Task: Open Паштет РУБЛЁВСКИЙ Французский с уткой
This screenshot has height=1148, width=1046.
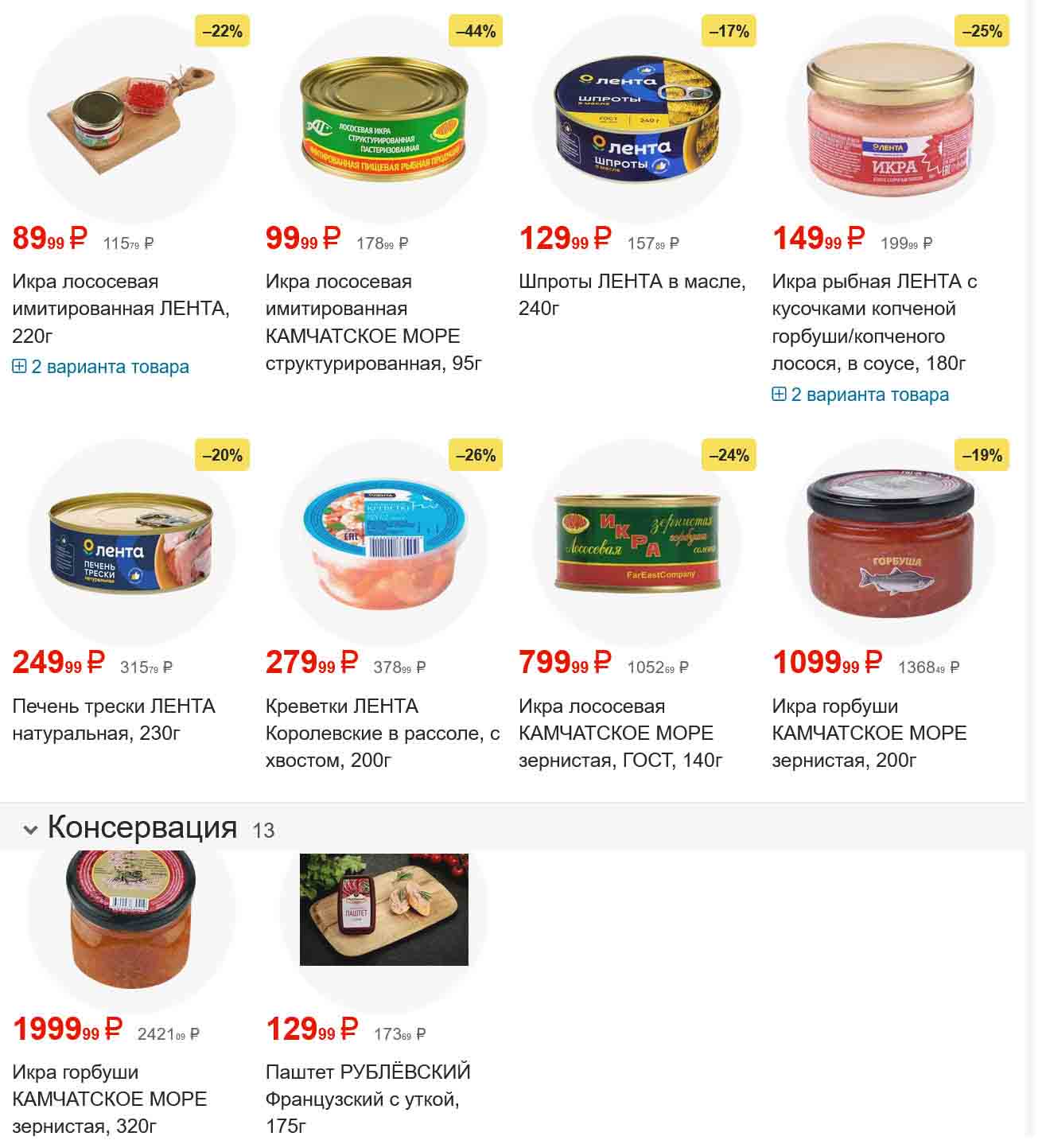Action: (x=367, y=1099)
